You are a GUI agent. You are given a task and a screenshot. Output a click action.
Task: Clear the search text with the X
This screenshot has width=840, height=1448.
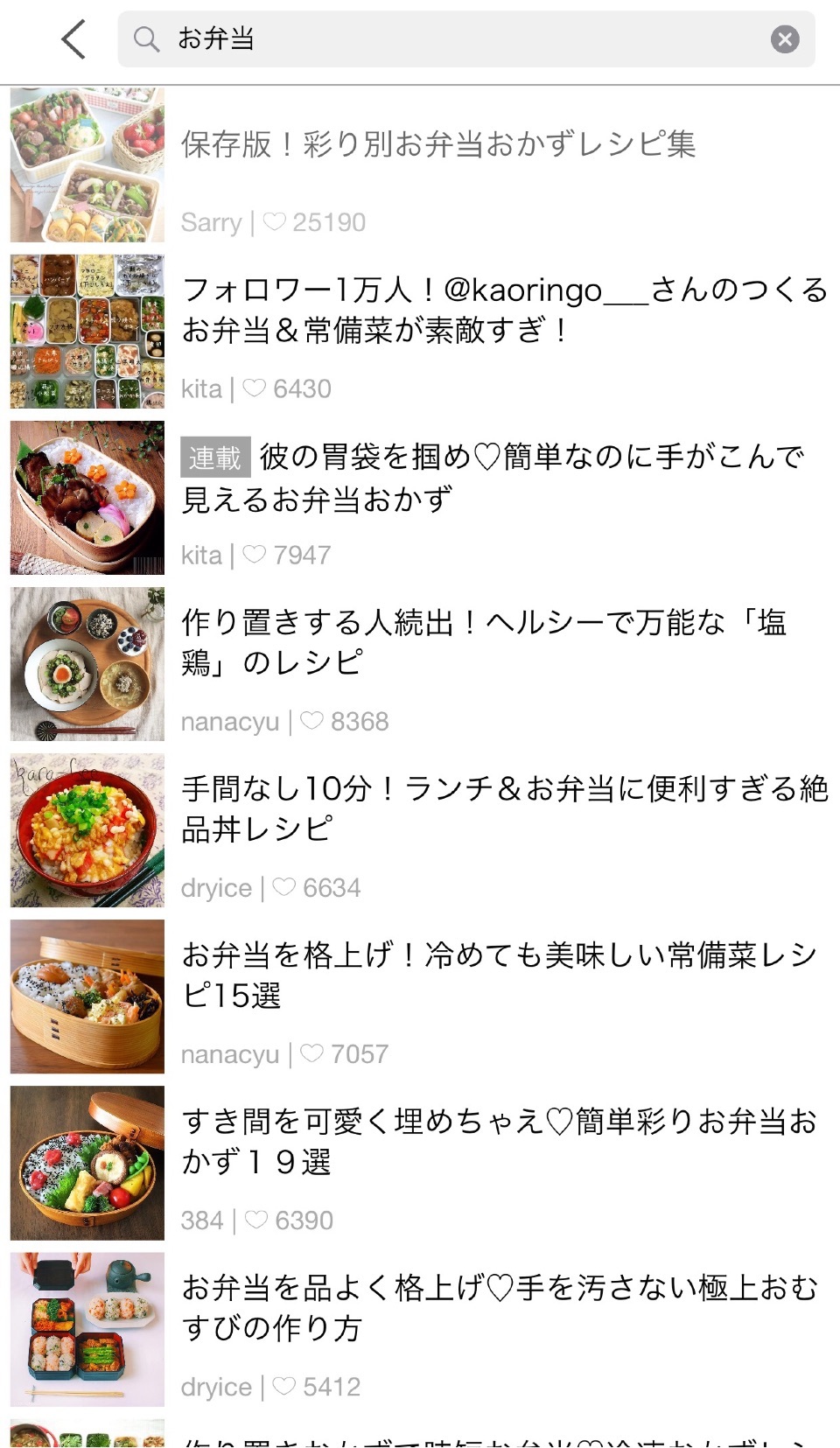pyautogui.click(x=784, y=39)
